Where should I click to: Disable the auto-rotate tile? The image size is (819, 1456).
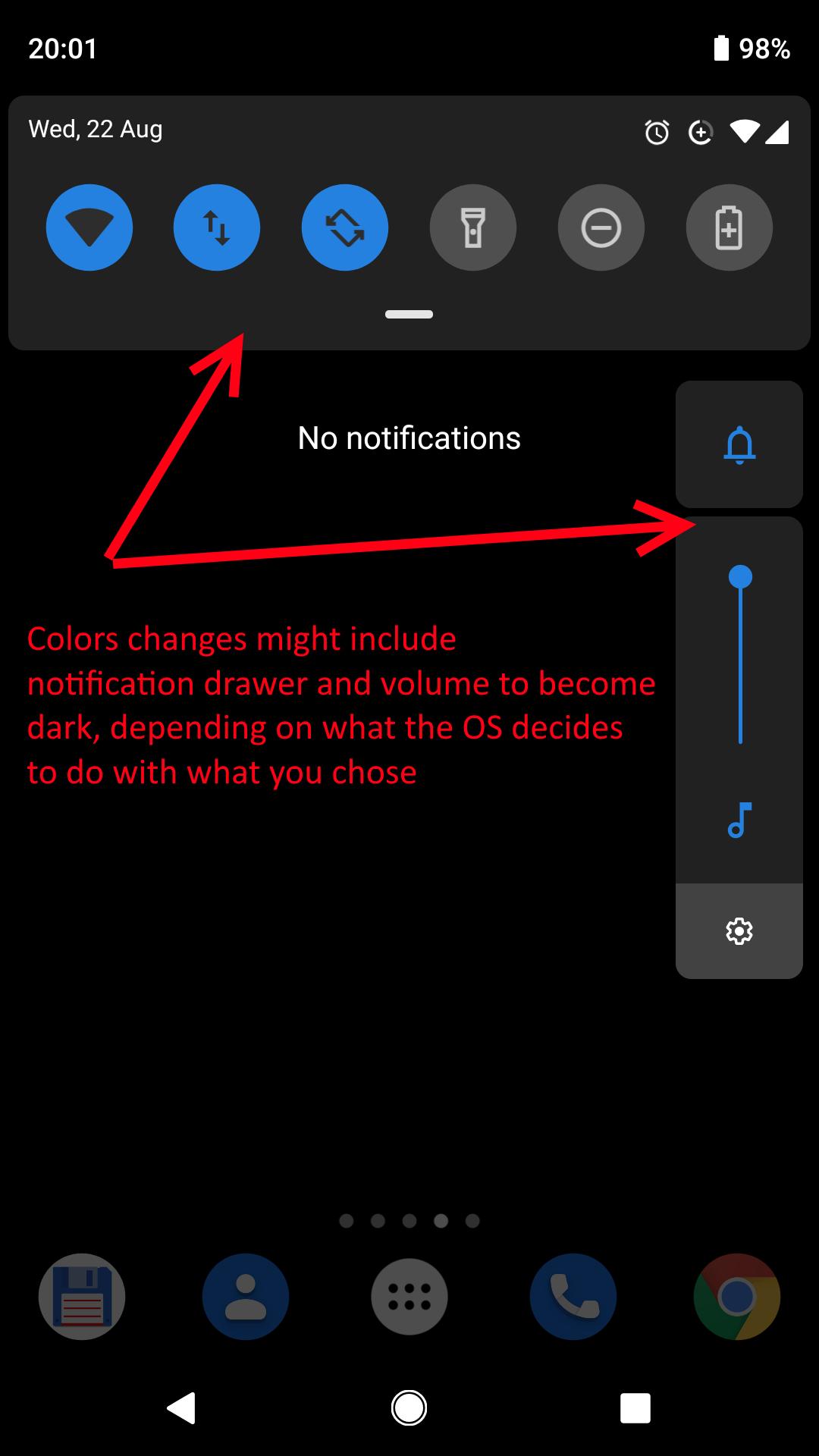point(345,227)
